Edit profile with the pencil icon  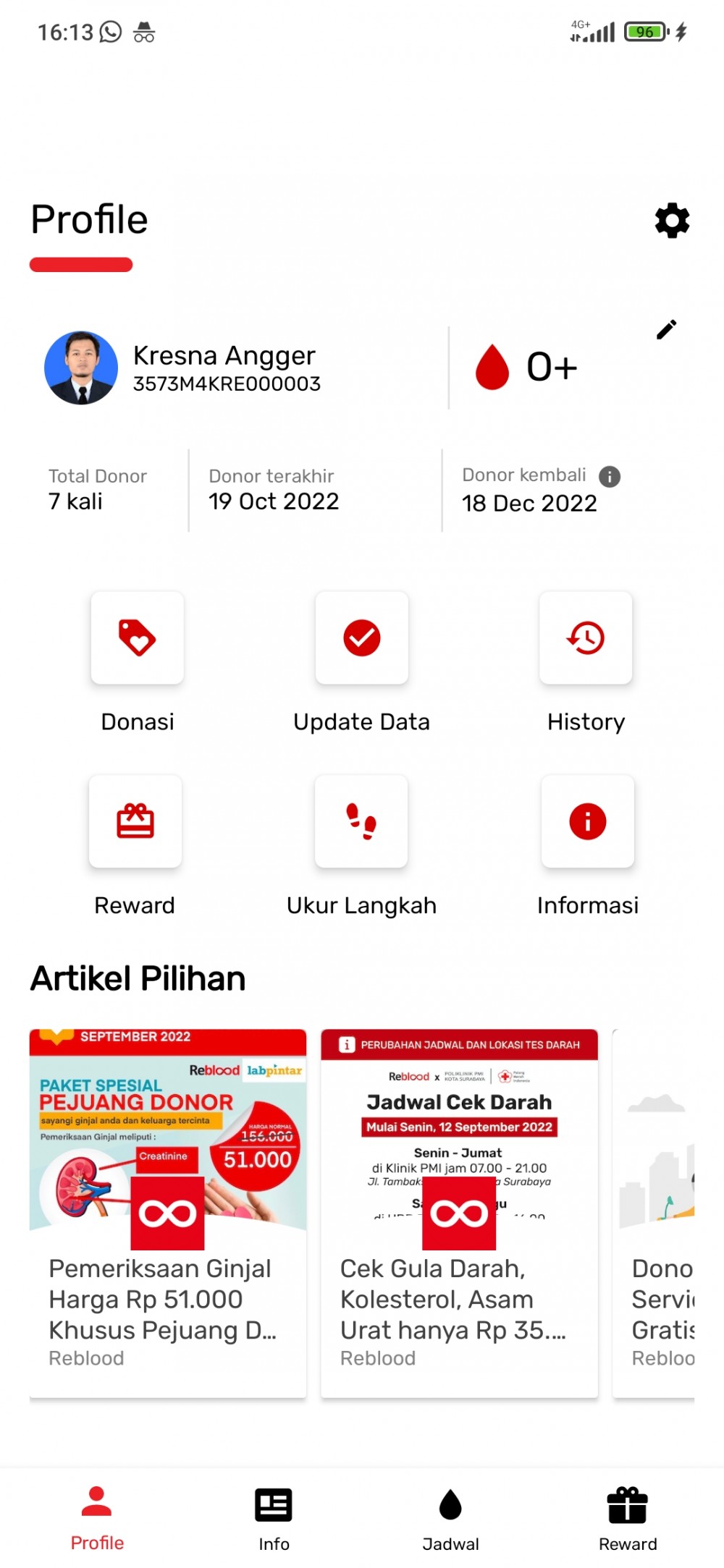[x=666, y=330]
